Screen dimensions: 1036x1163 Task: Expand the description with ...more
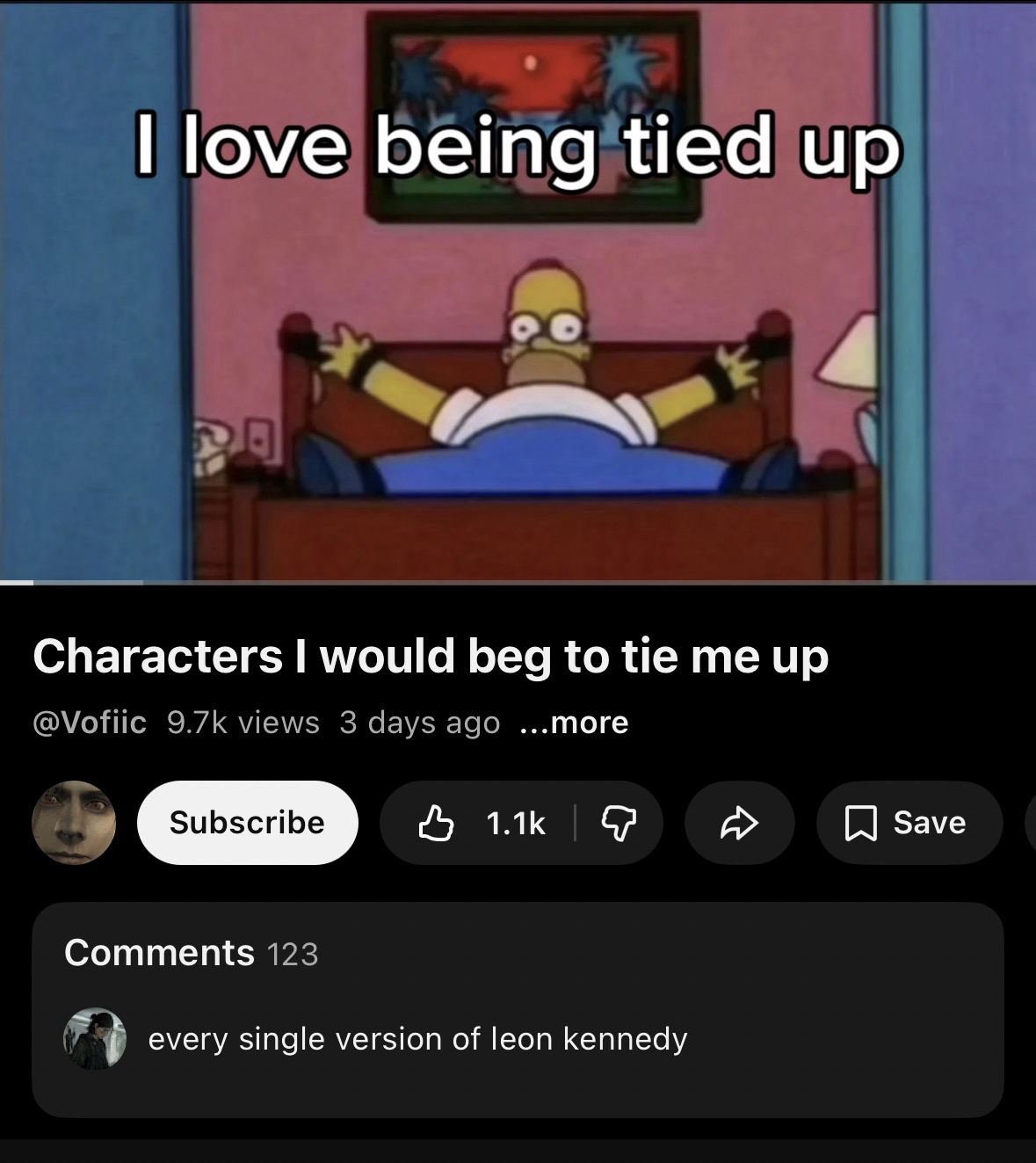(575, 723)
